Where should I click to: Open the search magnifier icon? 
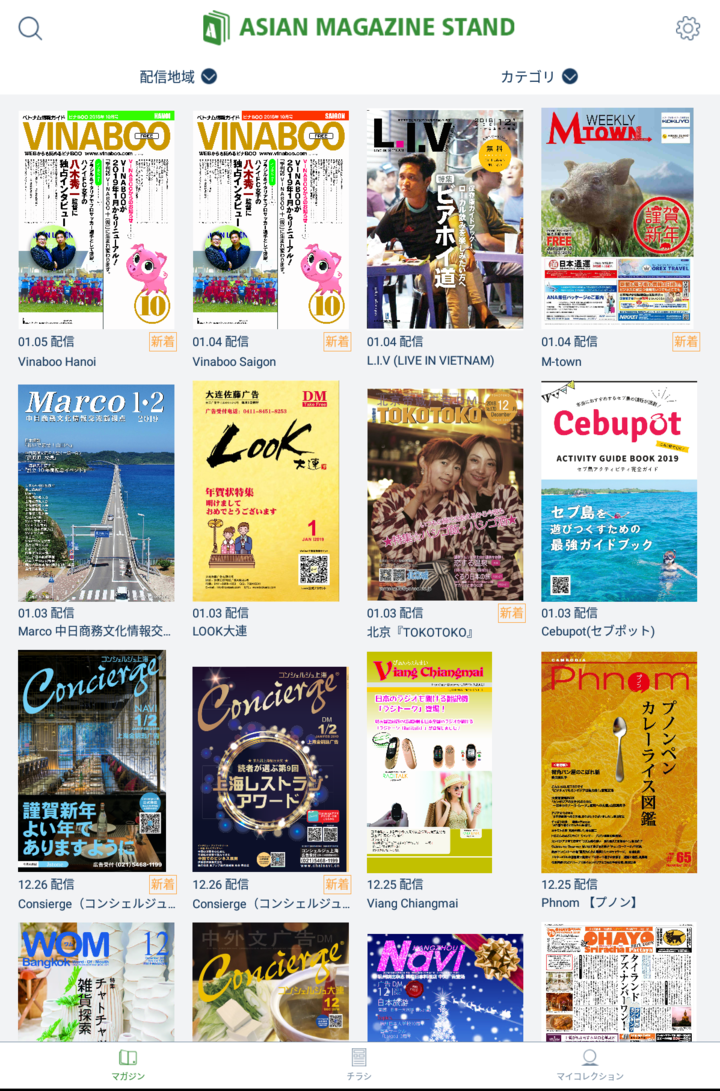pos(30,28)
